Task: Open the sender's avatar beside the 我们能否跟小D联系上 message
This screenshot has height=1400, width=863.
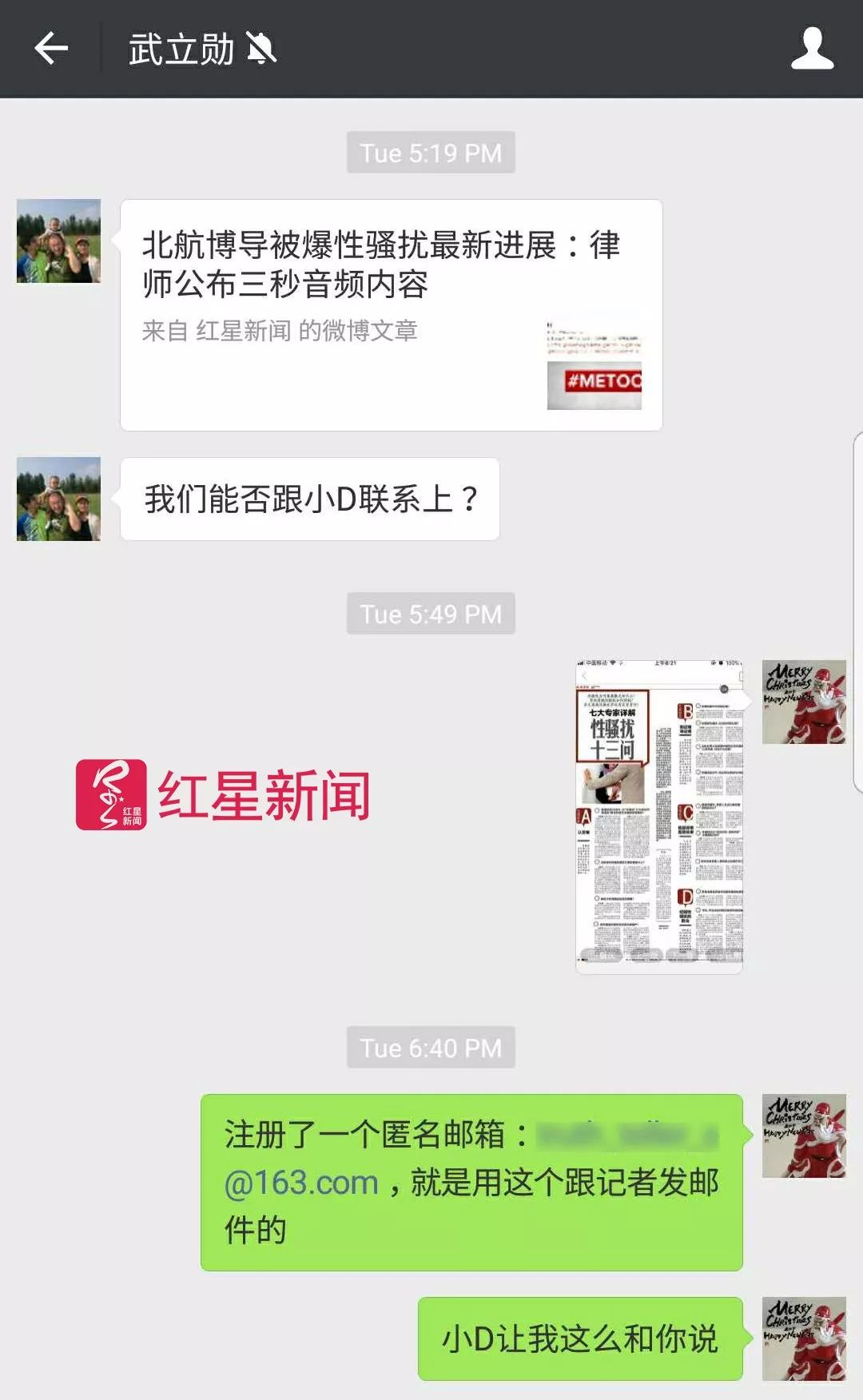Action: pyautogui.click(x=58, y=499)
